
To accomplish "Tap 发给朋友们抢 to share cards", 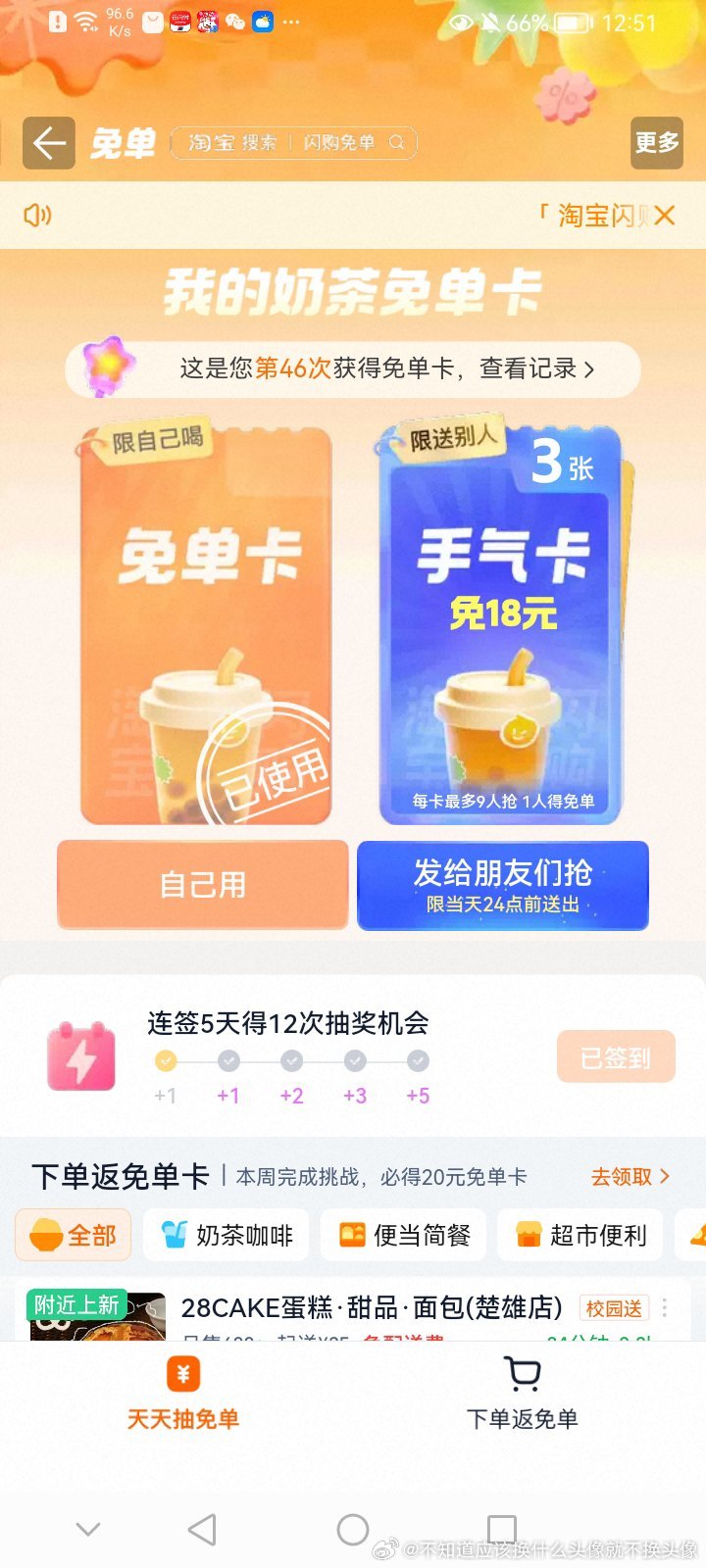I will (x=503, y=885).
